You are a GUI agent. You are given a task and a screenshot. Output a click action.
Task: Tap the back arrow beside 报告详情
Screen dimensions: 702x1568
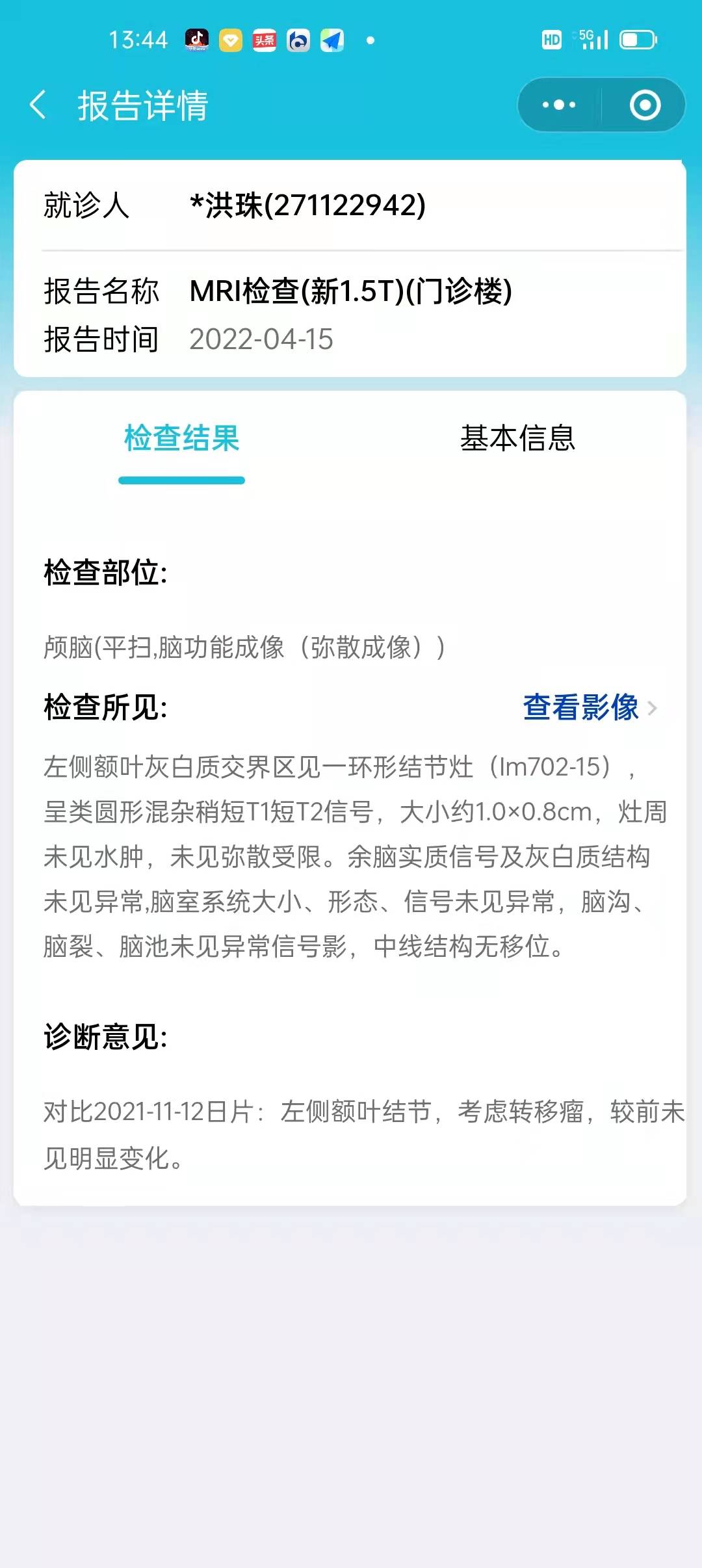click(x=38, y=106)
